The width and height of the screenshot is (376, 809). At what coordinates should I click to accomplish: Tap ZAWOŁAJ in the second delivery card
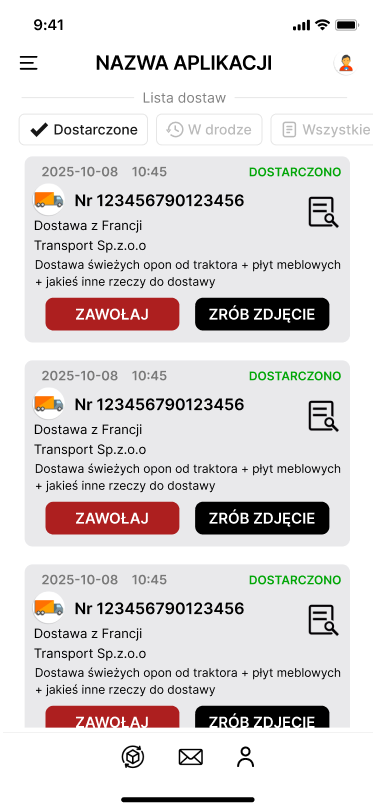click(x=112, y=518)
